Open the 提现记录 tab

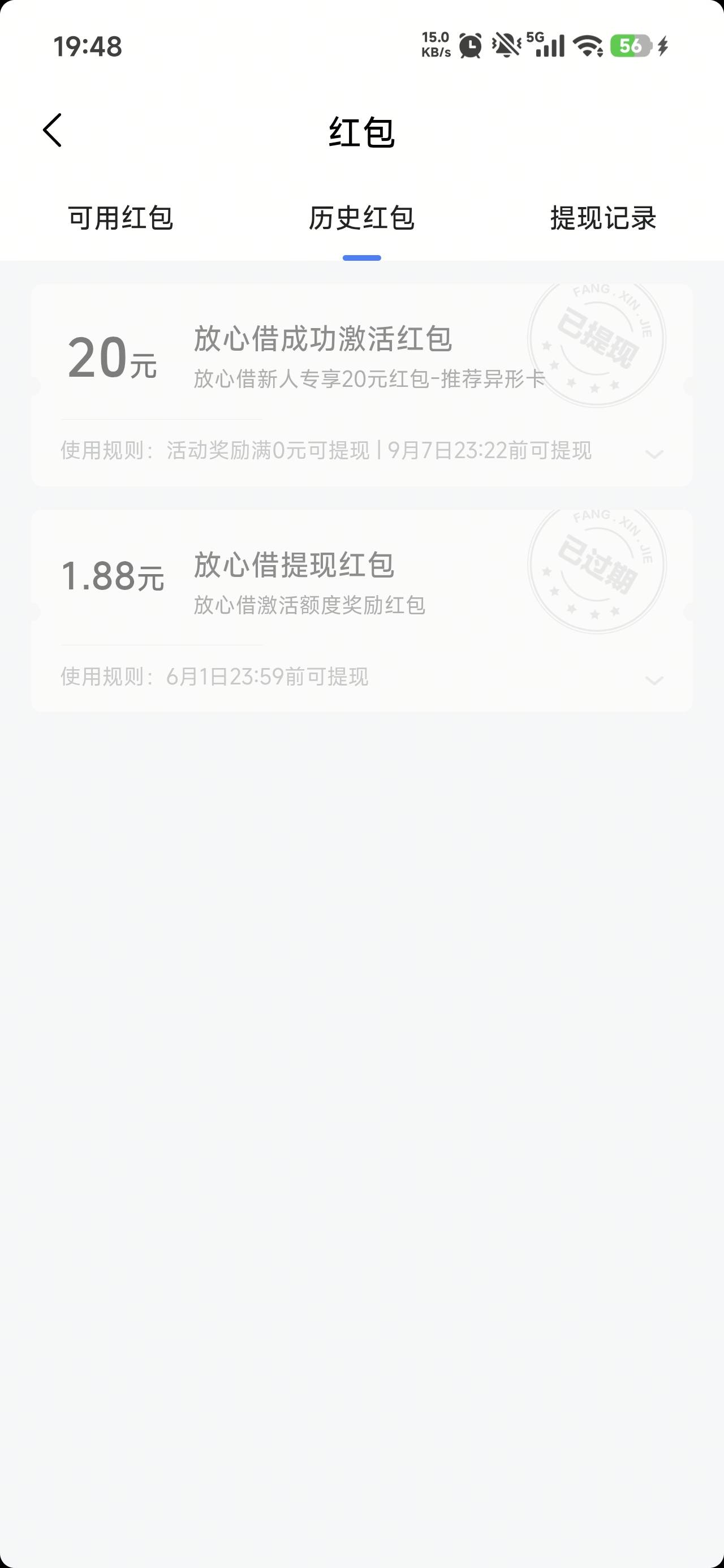point(604,218)
